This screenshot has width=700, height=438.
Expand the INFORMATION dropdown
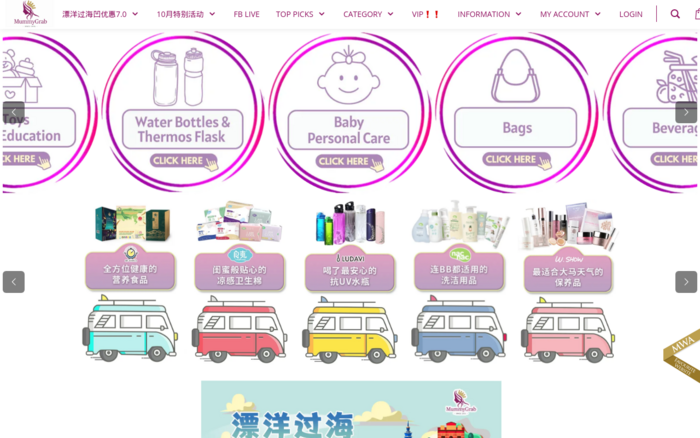(489, 14)
